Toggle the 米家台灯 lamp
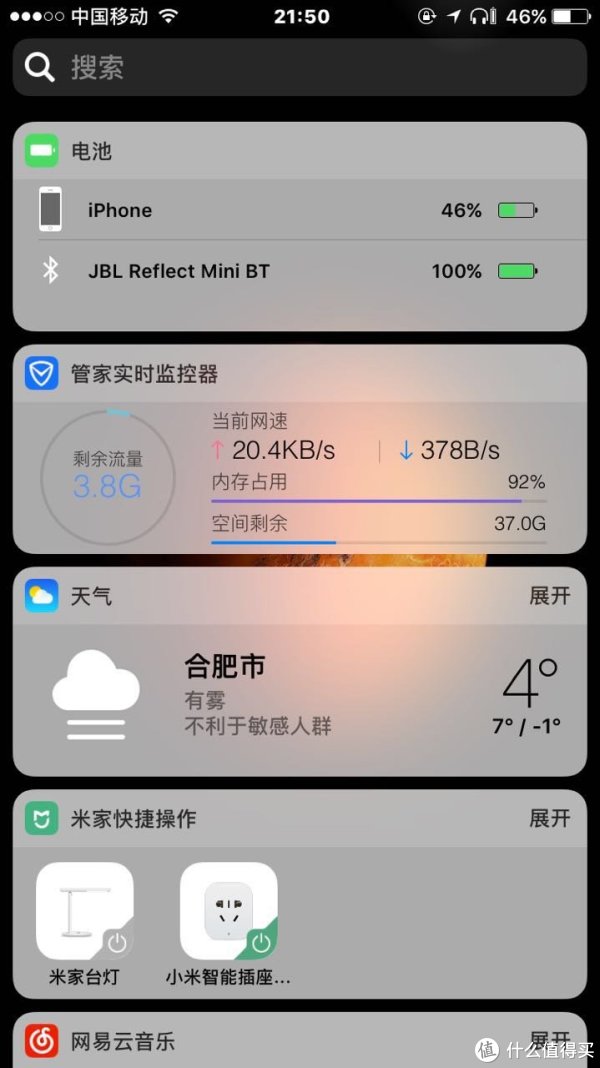600x1068 pixels. tap(85, 911)
